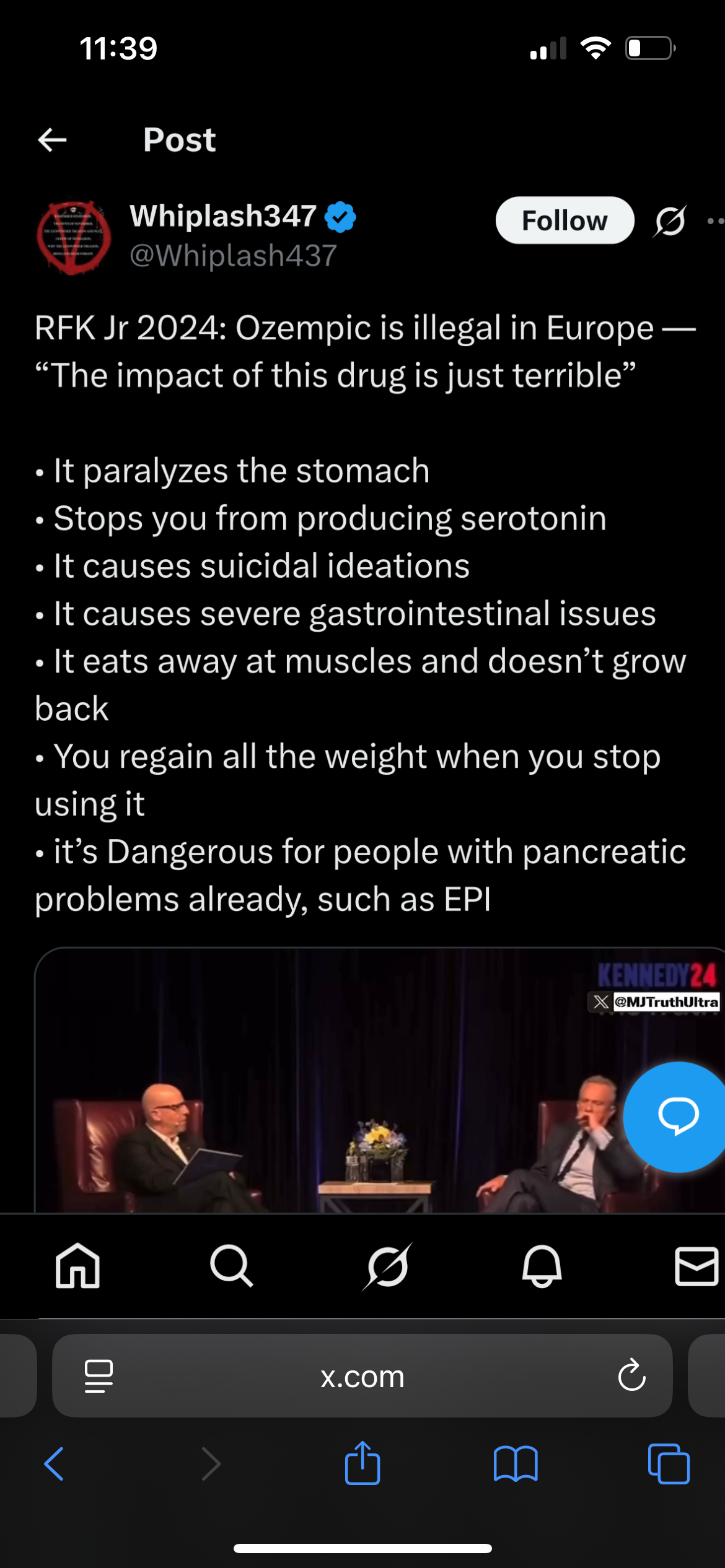Open Whiplash347's profile picture

pos(74,237)
